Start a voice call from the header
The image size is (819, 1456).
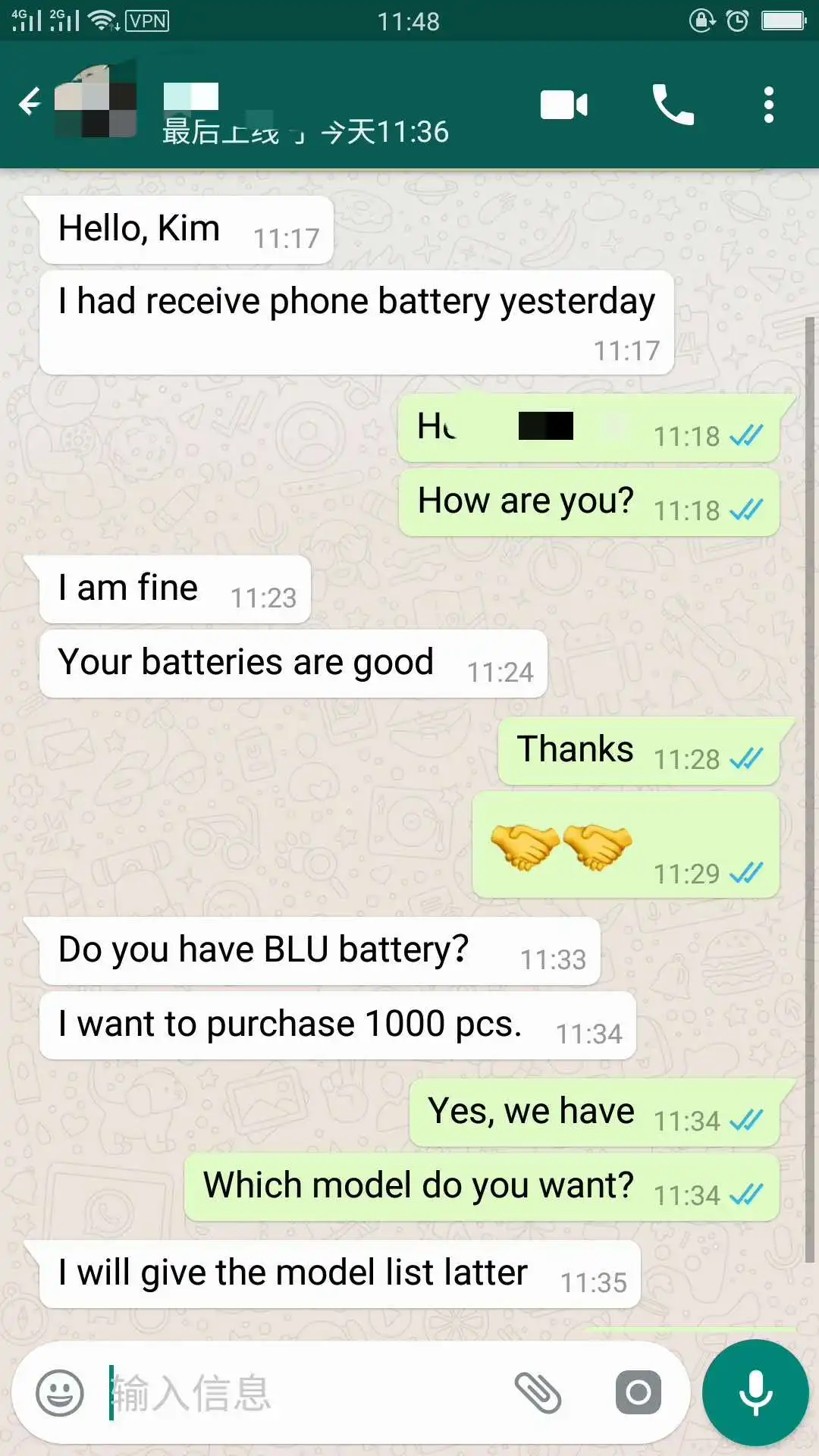(x=673, y=104)
